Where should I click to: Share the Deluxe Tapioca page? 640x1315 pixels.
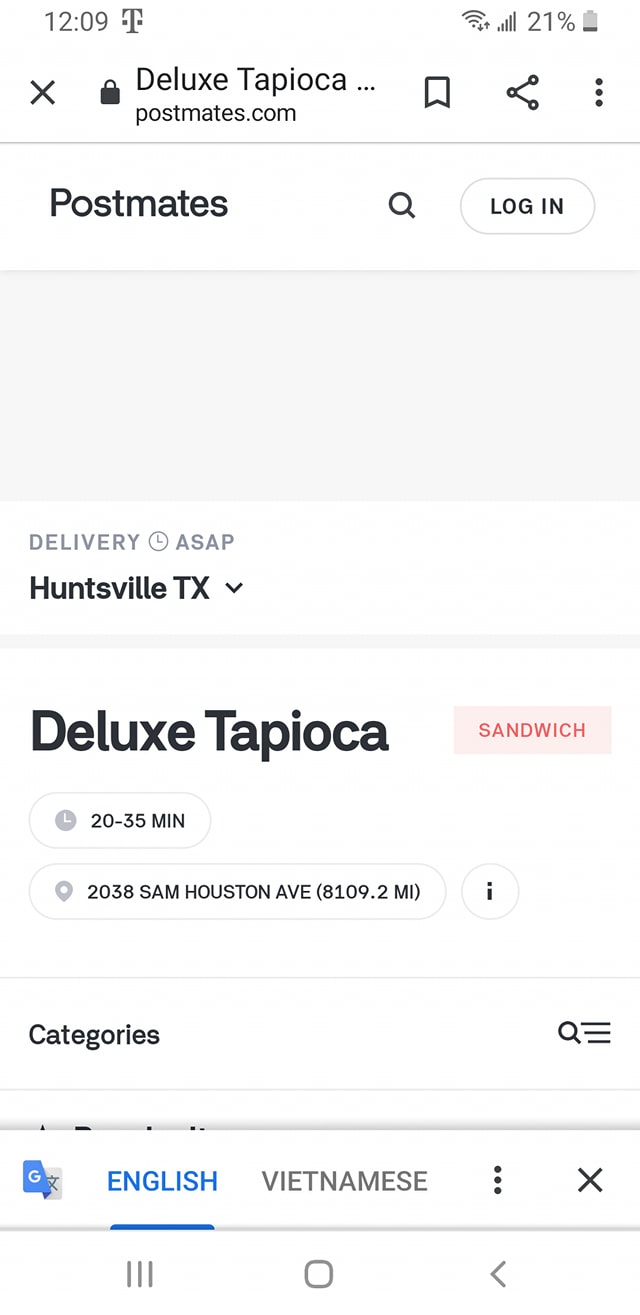click(x=522, y=93)
